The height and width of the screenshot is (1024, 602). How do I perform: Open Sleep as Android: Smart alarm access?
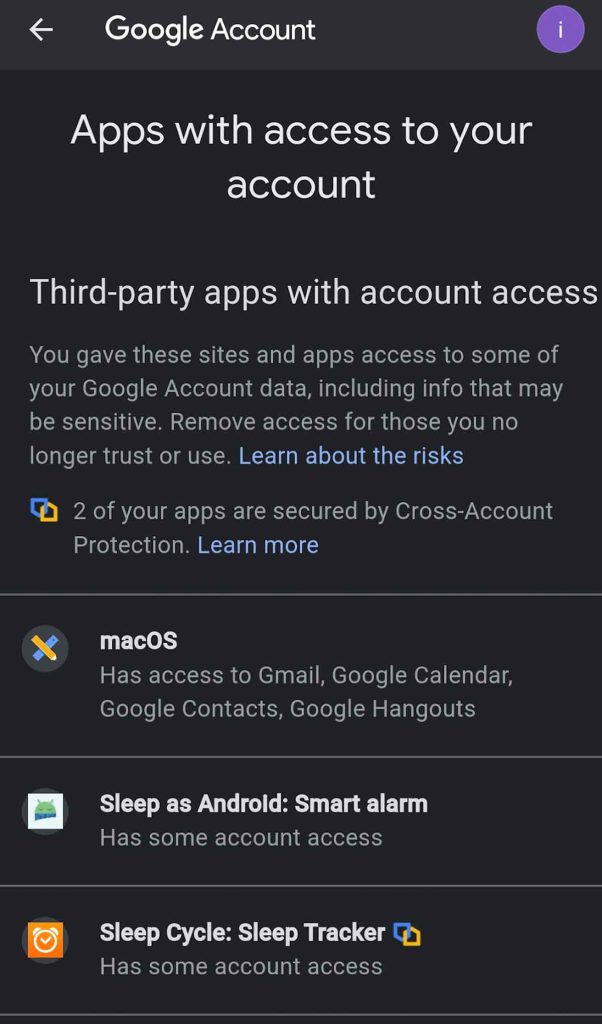point(300,820)
